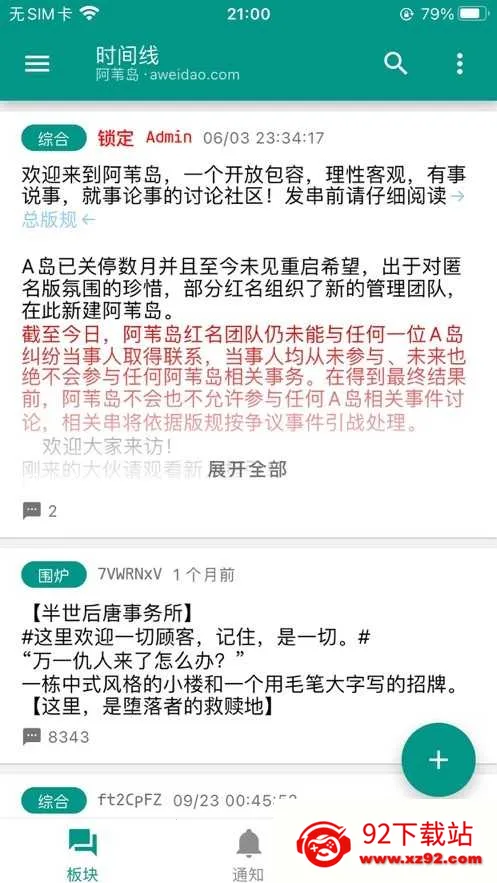Open the three-dot overflow menu
The height and width of the screenshot is (883, 497).
tap(460, 64)
